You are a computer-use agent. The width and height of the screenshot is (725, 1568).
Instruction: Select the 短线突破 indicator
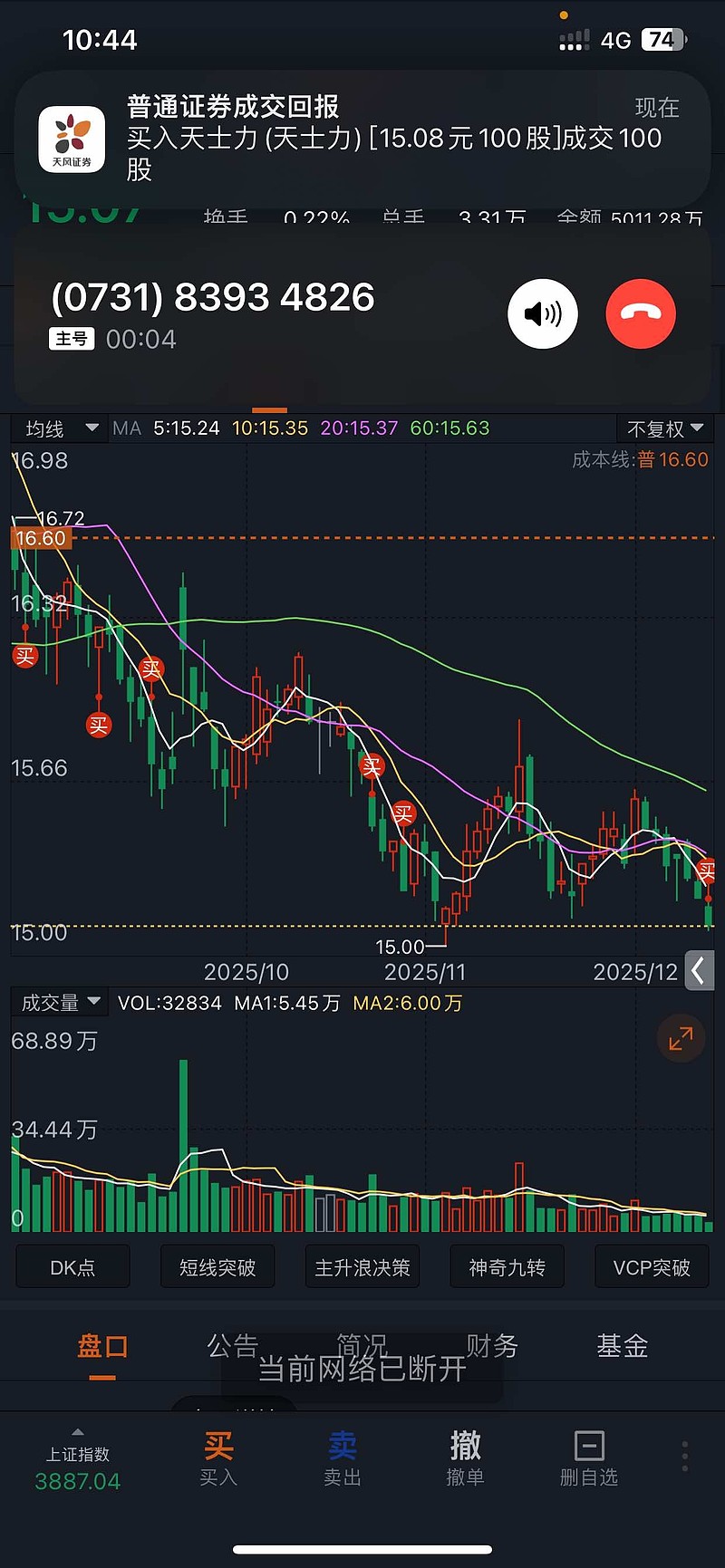217,1267
